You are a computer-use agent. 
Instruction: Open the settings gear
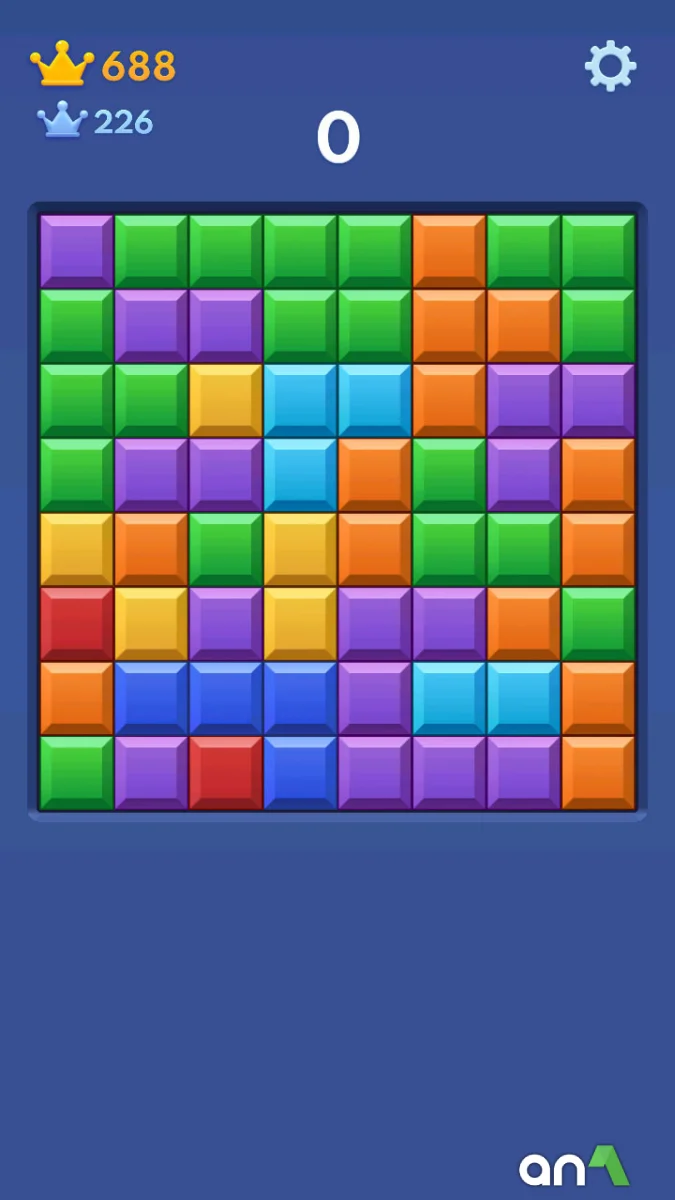(610, 66)
